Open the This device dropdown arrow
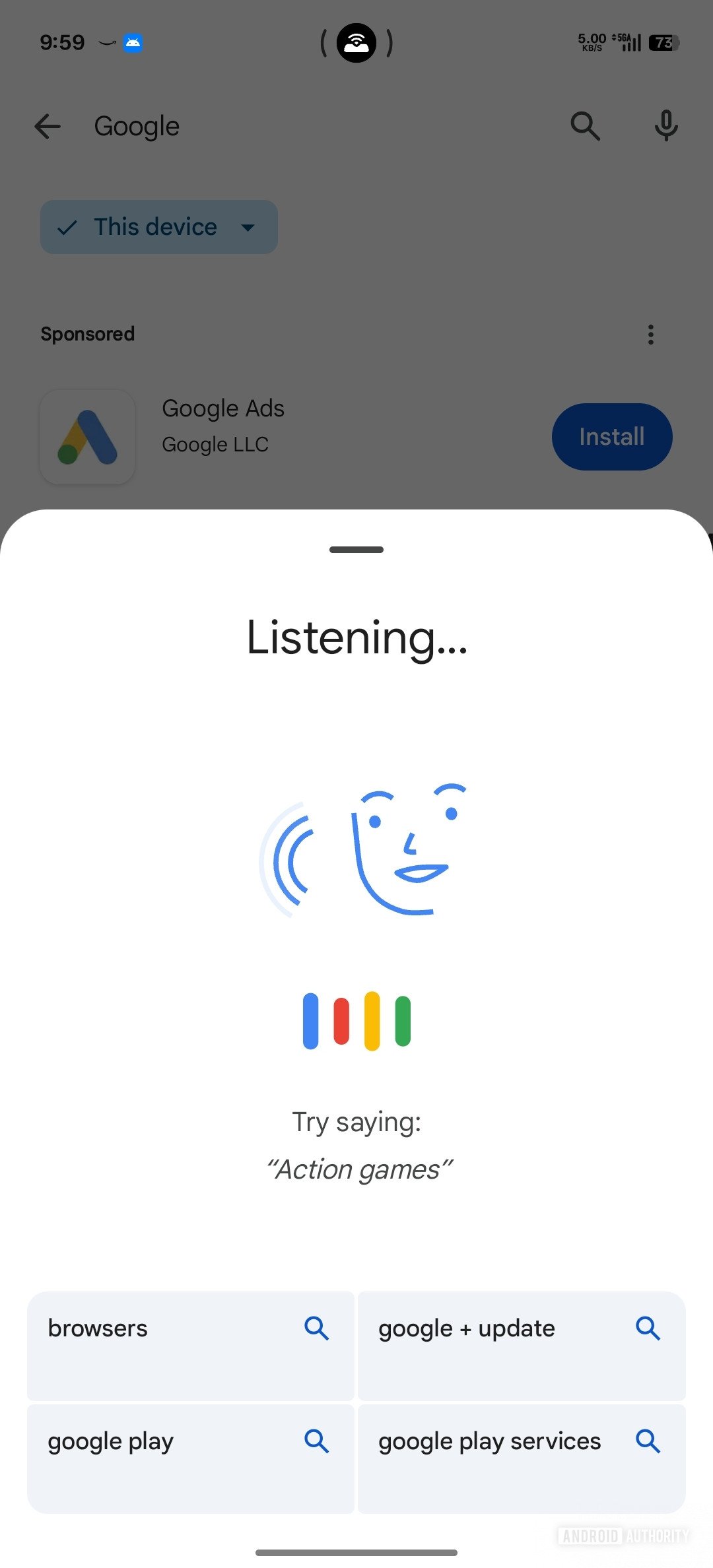Viewport: 713px width, 1568px height. pyautogui.click(x=248, y=226)
